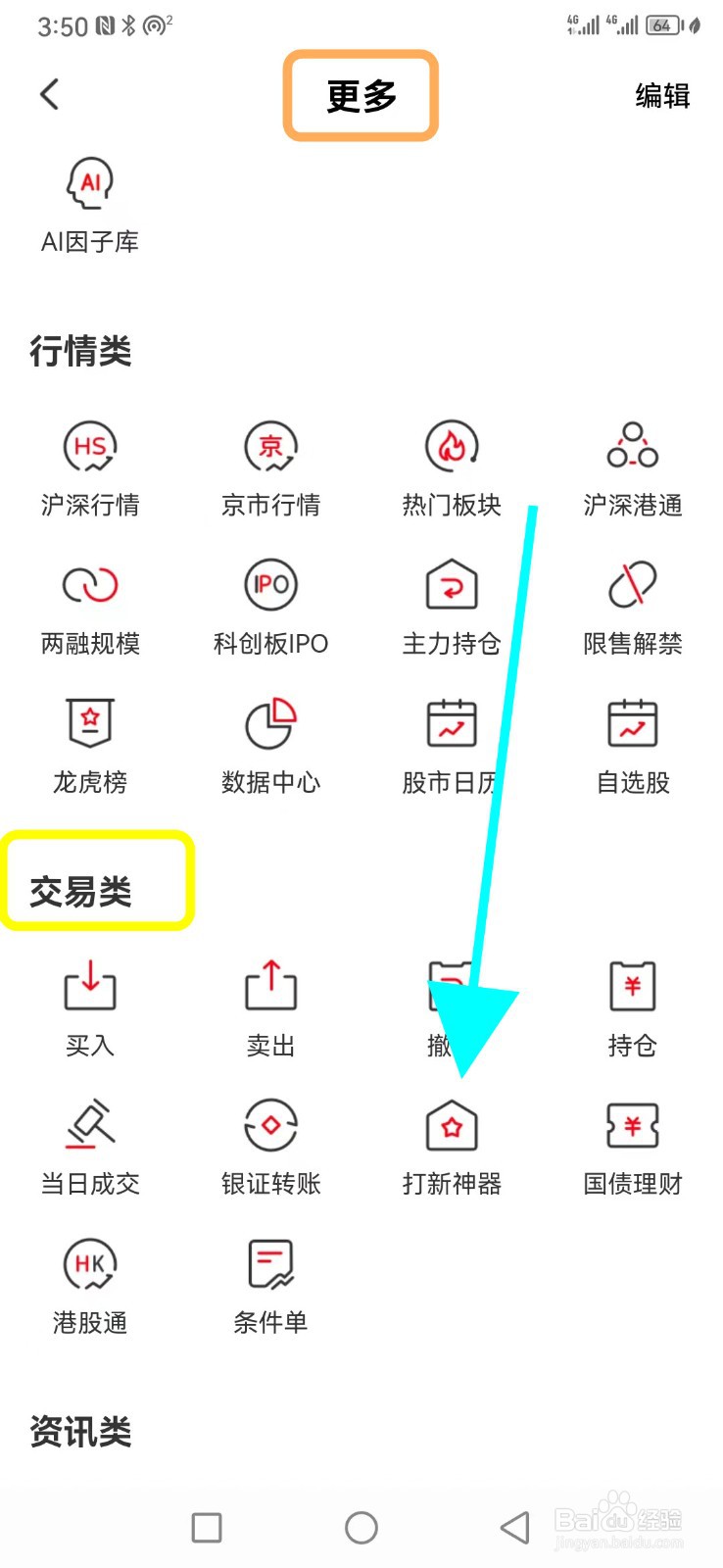Open the 沪深行情 market quotes feature
The height and width of the screenshot is (1568, 723).
tap(90, 465)
